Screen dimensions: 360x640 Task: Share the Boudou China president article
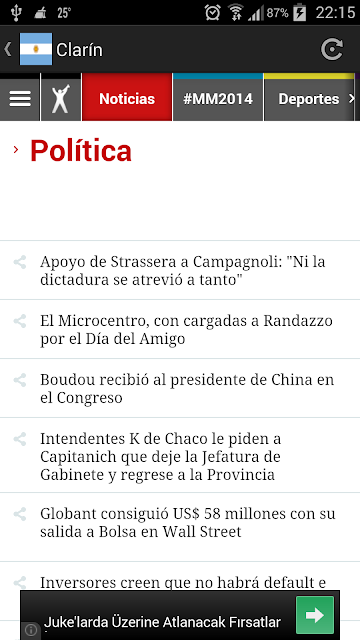tap(20, 380)
